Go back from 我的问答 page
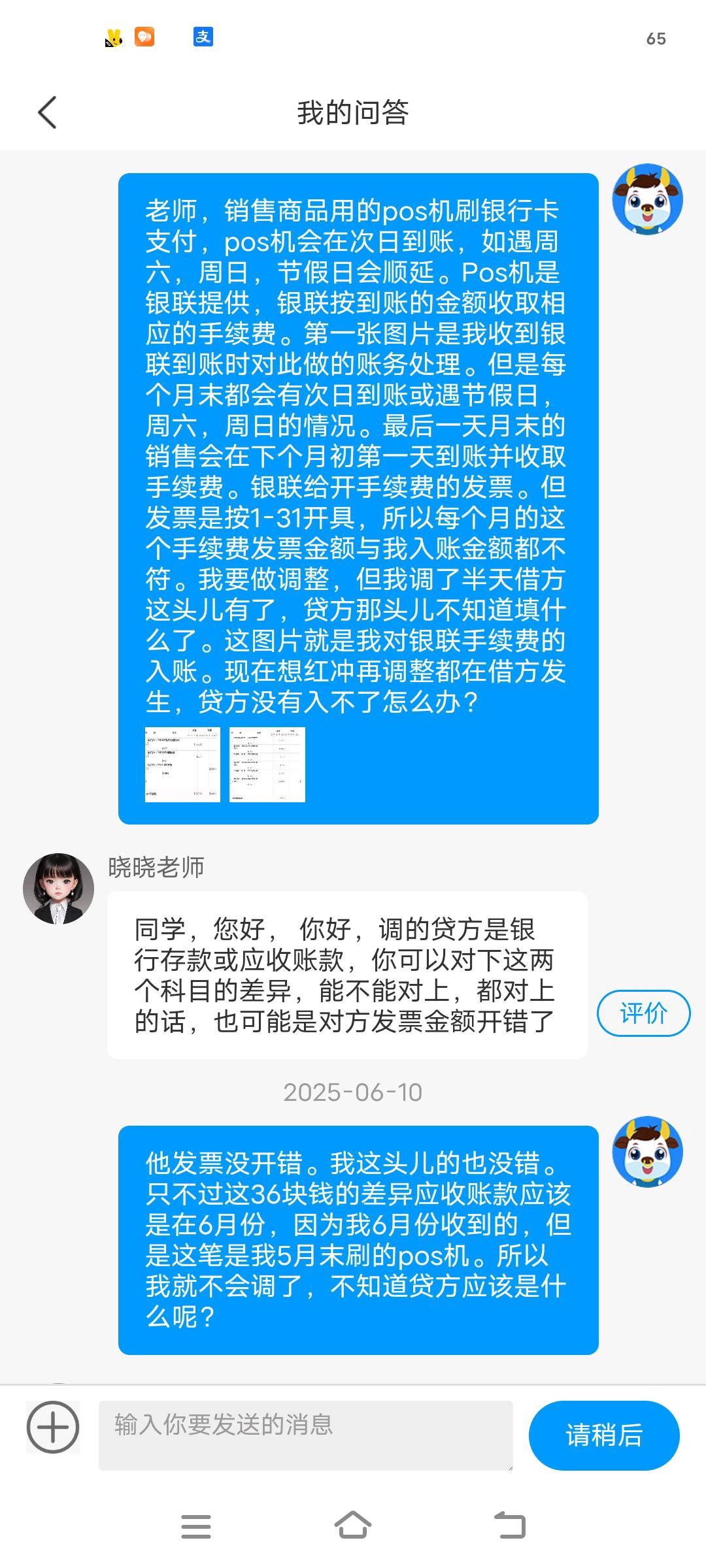The width and height of the screenshot is (706, 1568). coord(48,112)
